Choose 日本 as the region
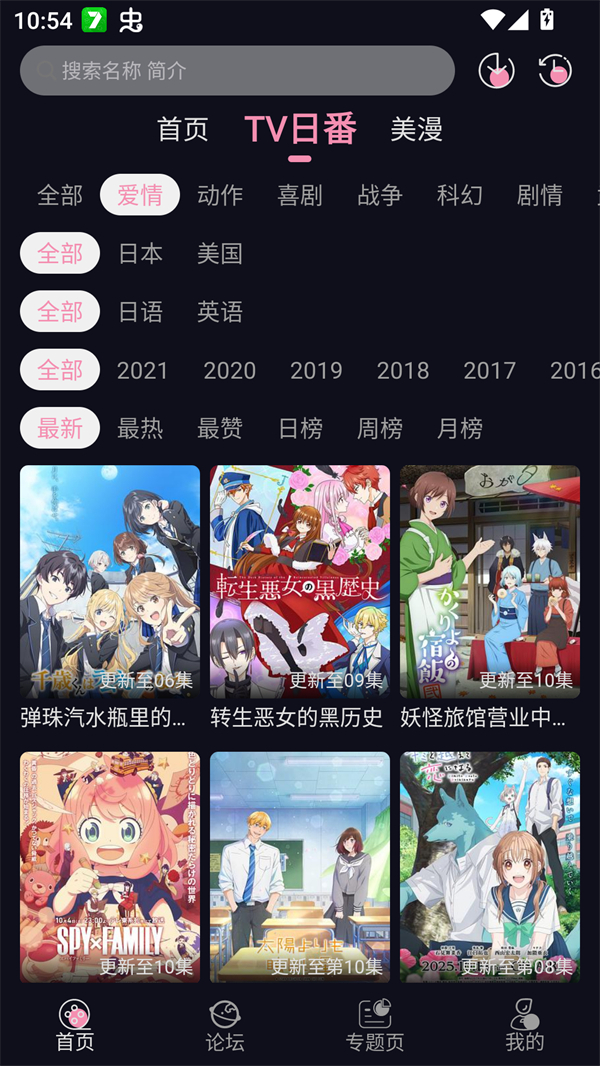This screenshot has height=1066, width=600. pyautogui.click(x=140, y=253)
